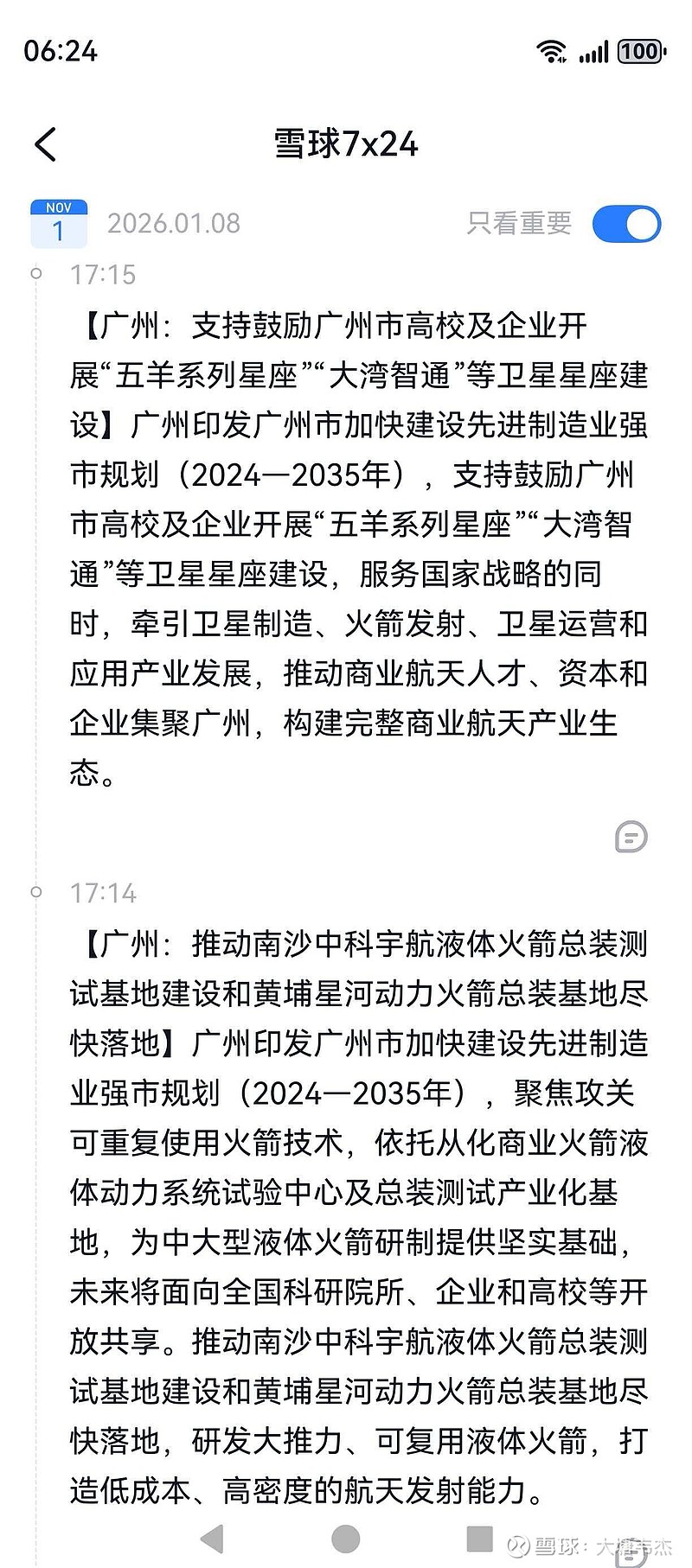Tap the back arrow to leave 7x24 feed
This screenshot has width=692, height=1568.
pyautogui.click(x=45, y=143)
